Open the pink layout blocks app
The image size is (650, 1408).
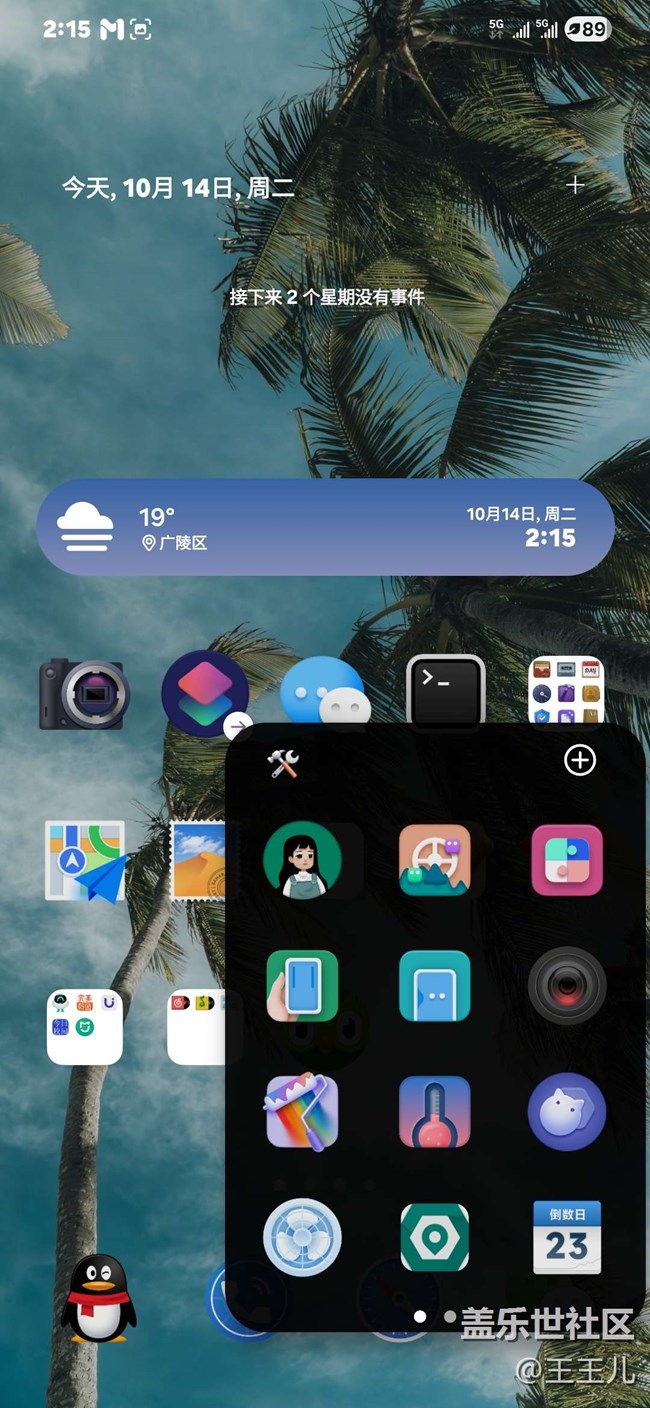click(x=567, y=861)
